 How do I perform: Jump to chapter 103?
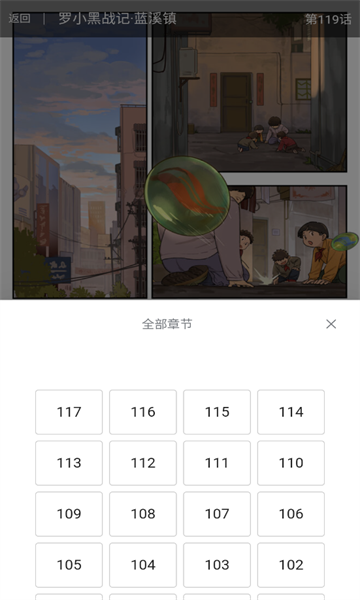coord(217,565)
